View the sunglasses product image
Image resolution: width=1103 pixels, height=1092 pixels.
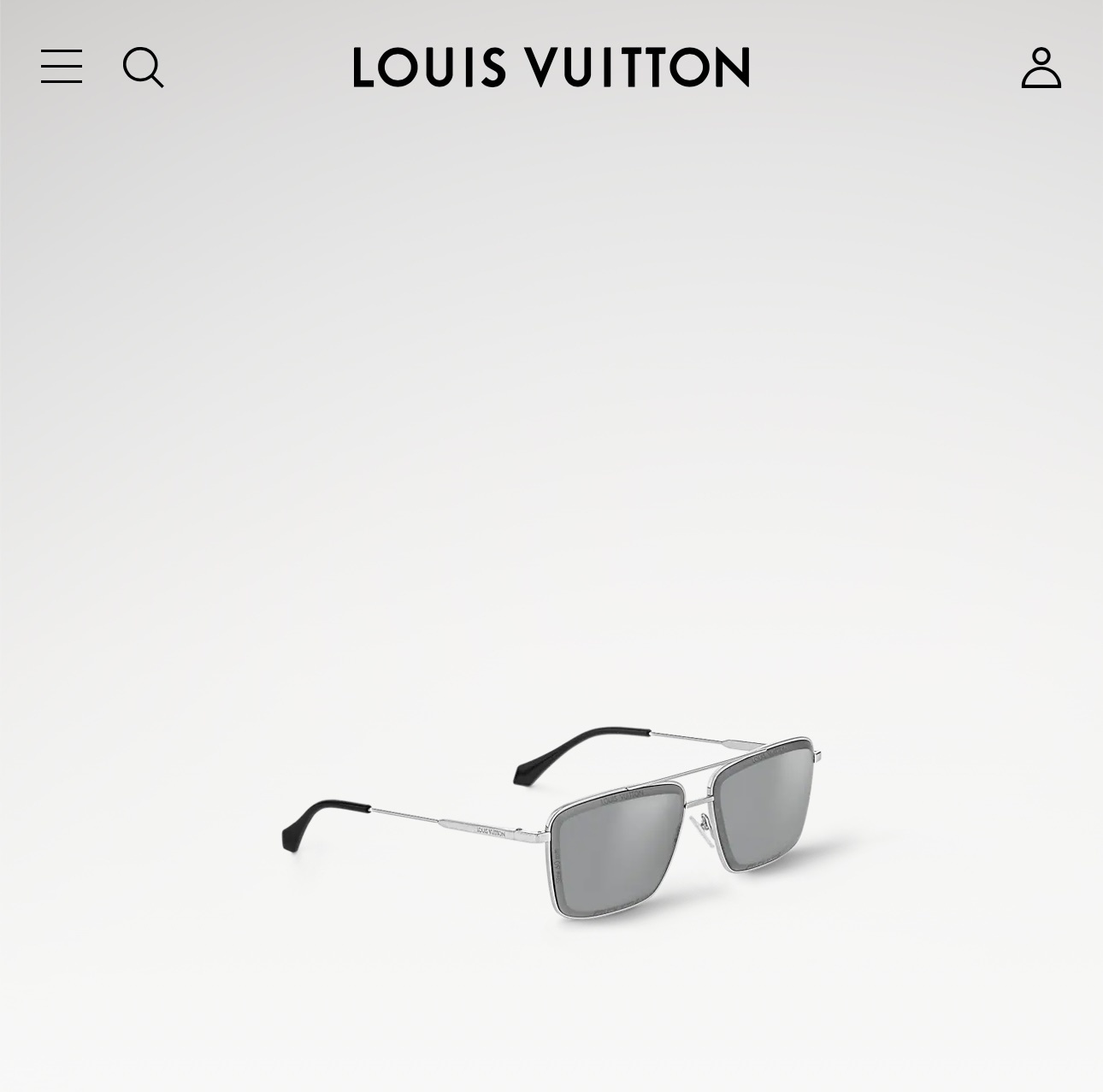pyautogui.click(x=552, y=825)
